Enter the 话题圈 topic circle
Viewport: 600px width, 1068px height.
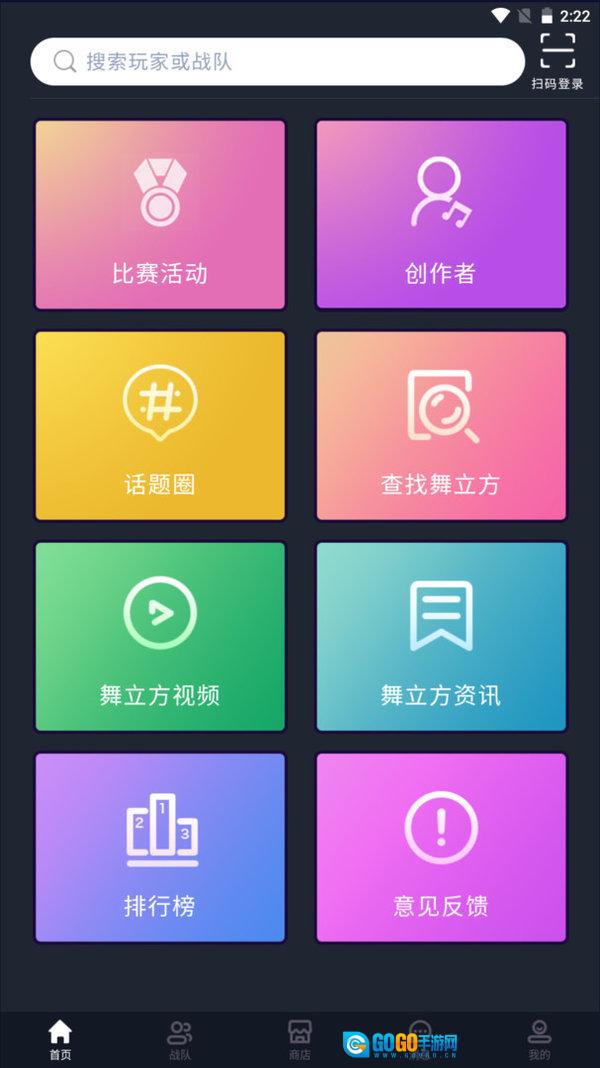click(x=160, y=426)
